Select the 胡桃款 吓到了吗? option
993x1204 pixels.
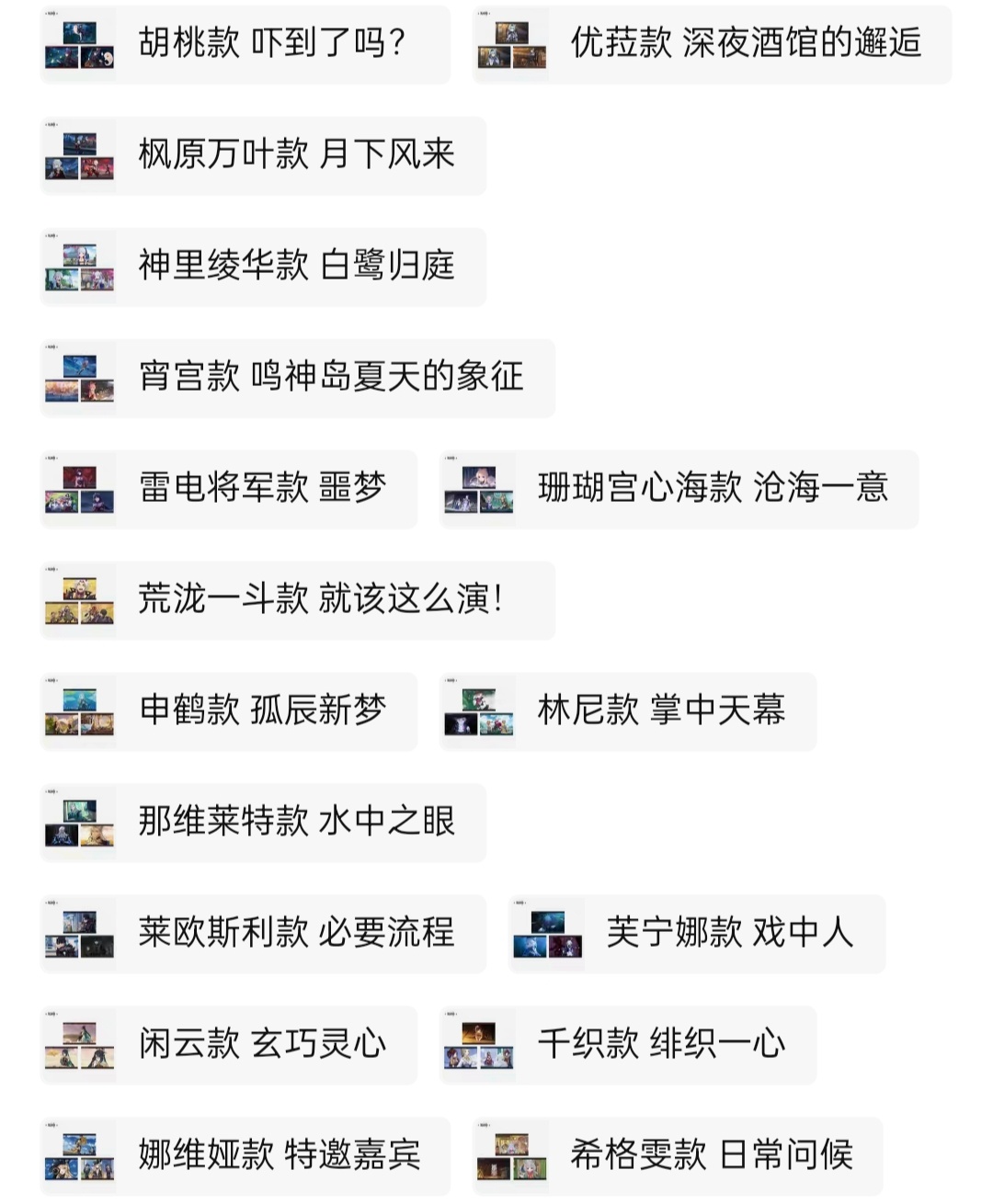coord(245,44)
